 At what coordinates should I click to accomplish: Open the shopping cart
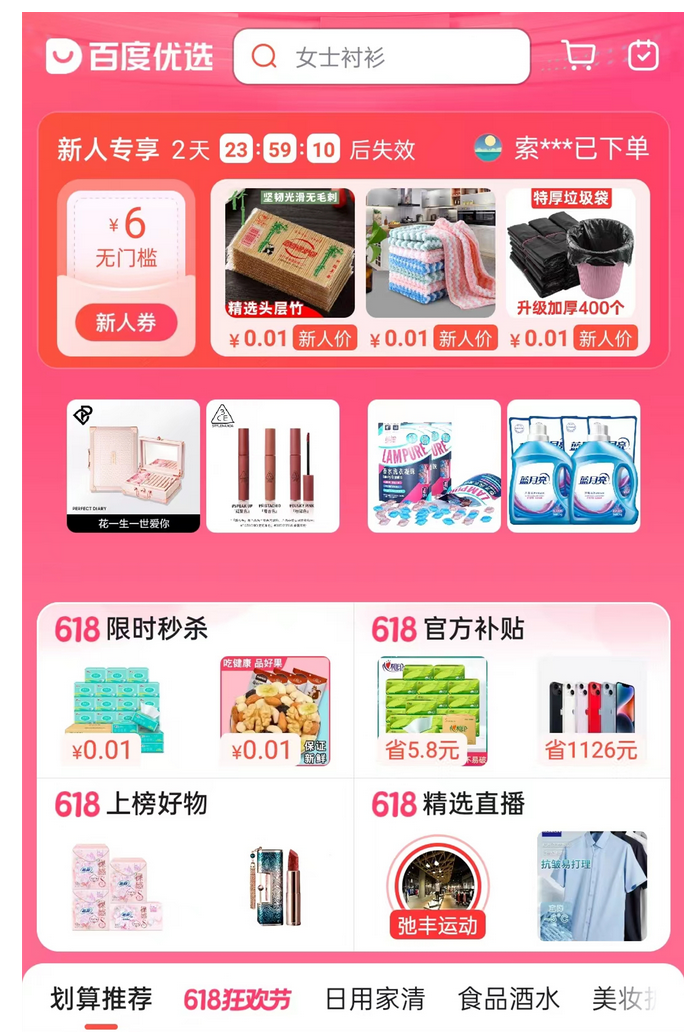[579, 55]
